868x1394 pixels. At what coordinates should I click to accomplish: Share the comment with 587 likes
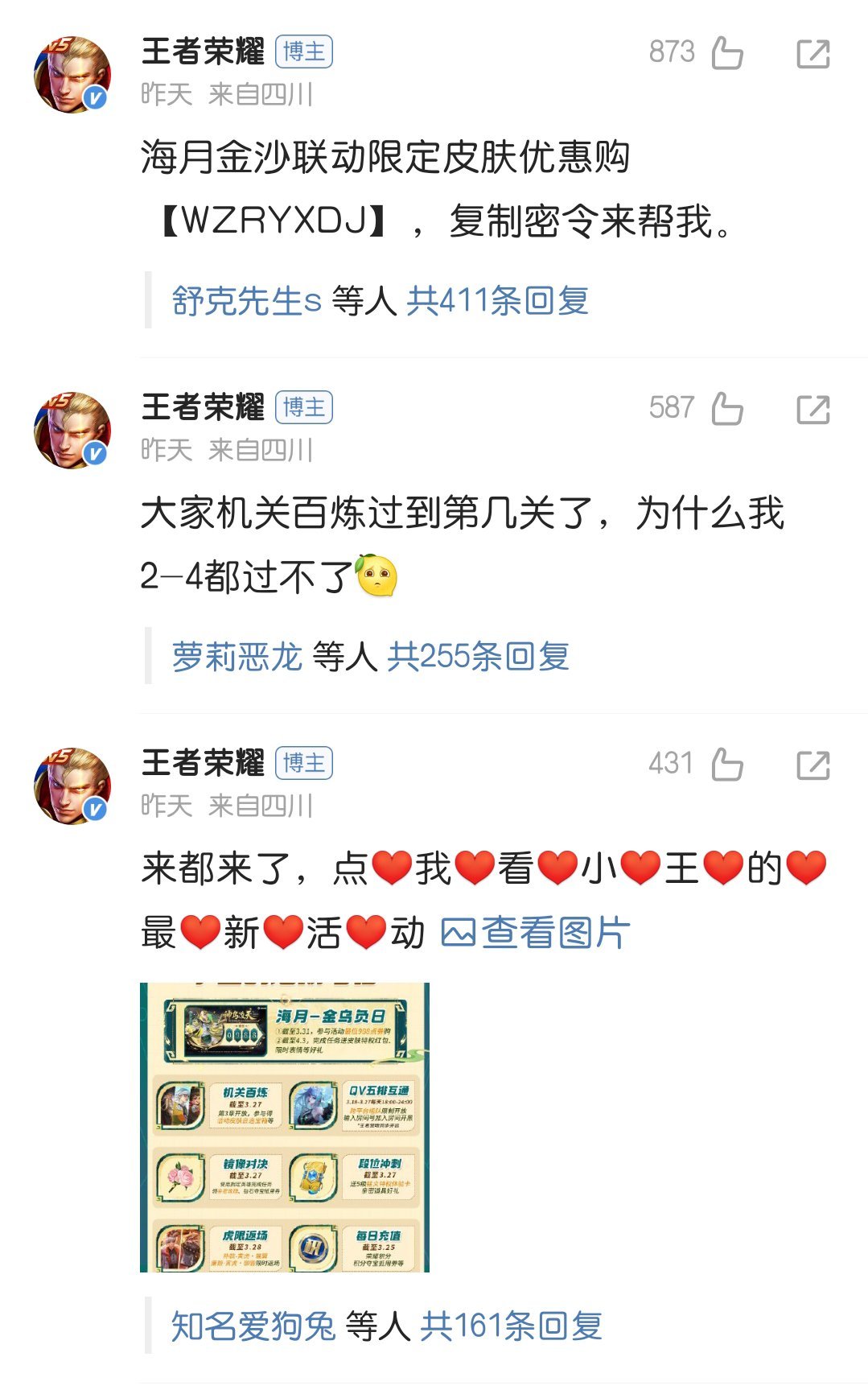812,410
